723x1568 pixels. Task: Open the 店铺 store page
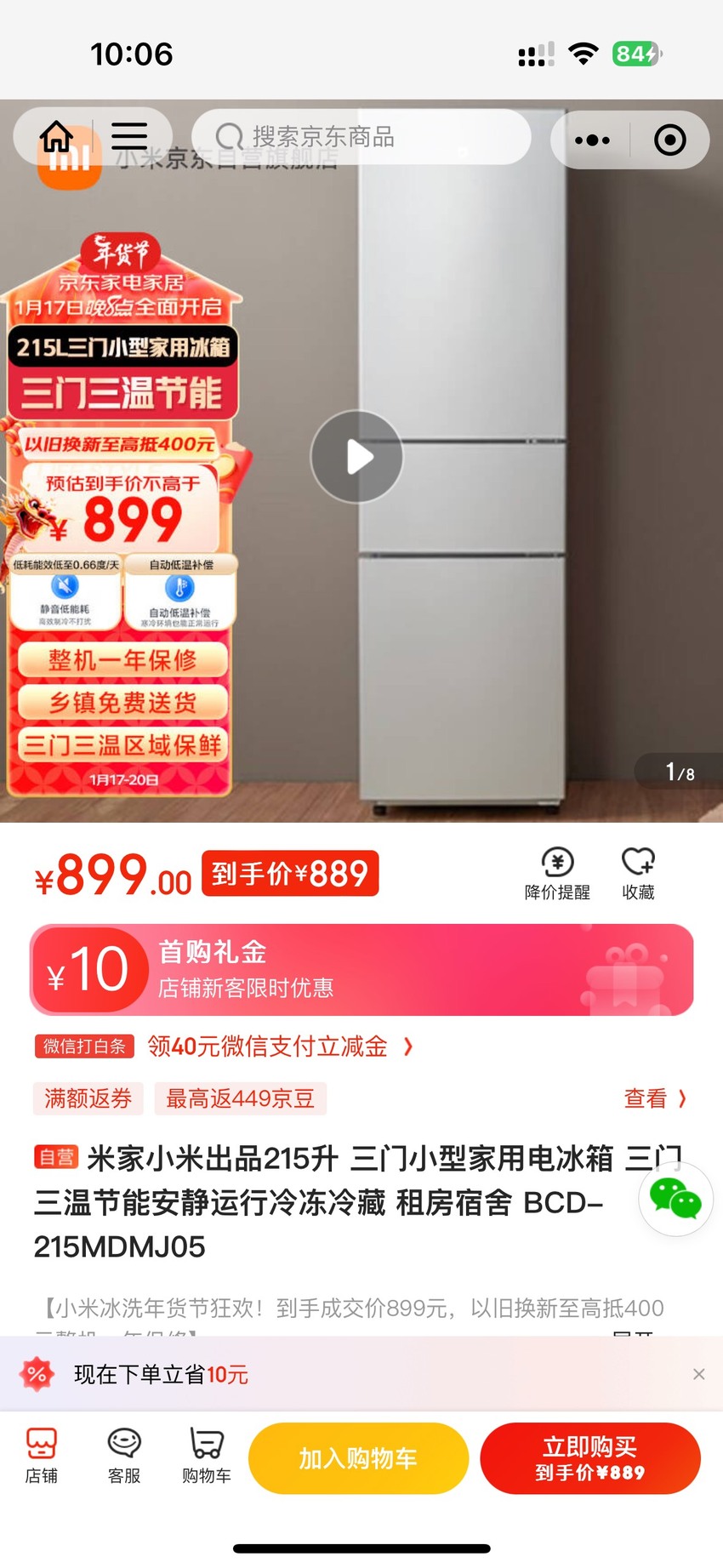[41, 1456]
